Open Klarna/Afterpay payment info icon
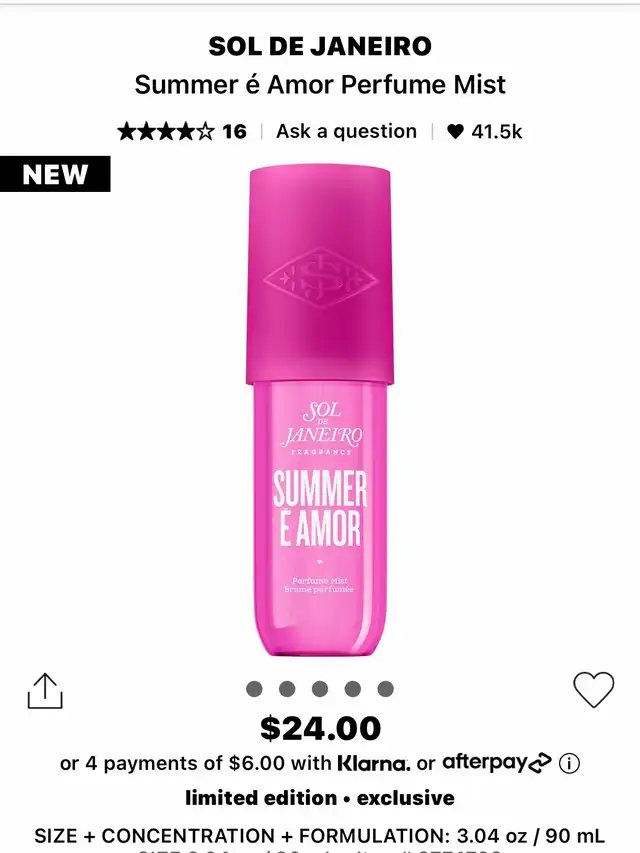 click(x=570, y=764)
